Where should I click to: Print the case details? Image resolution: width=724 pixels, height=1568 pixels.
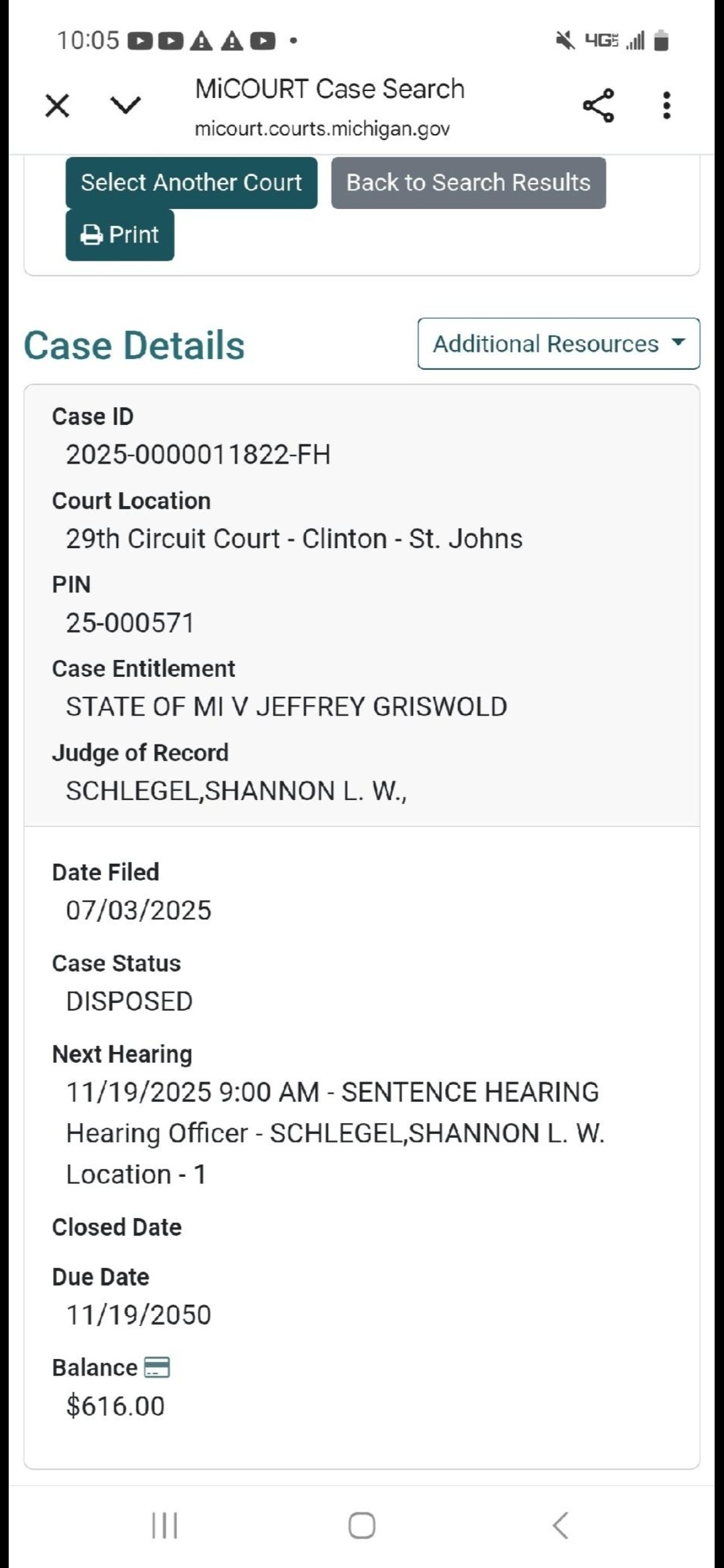click(x=120, y=235)
